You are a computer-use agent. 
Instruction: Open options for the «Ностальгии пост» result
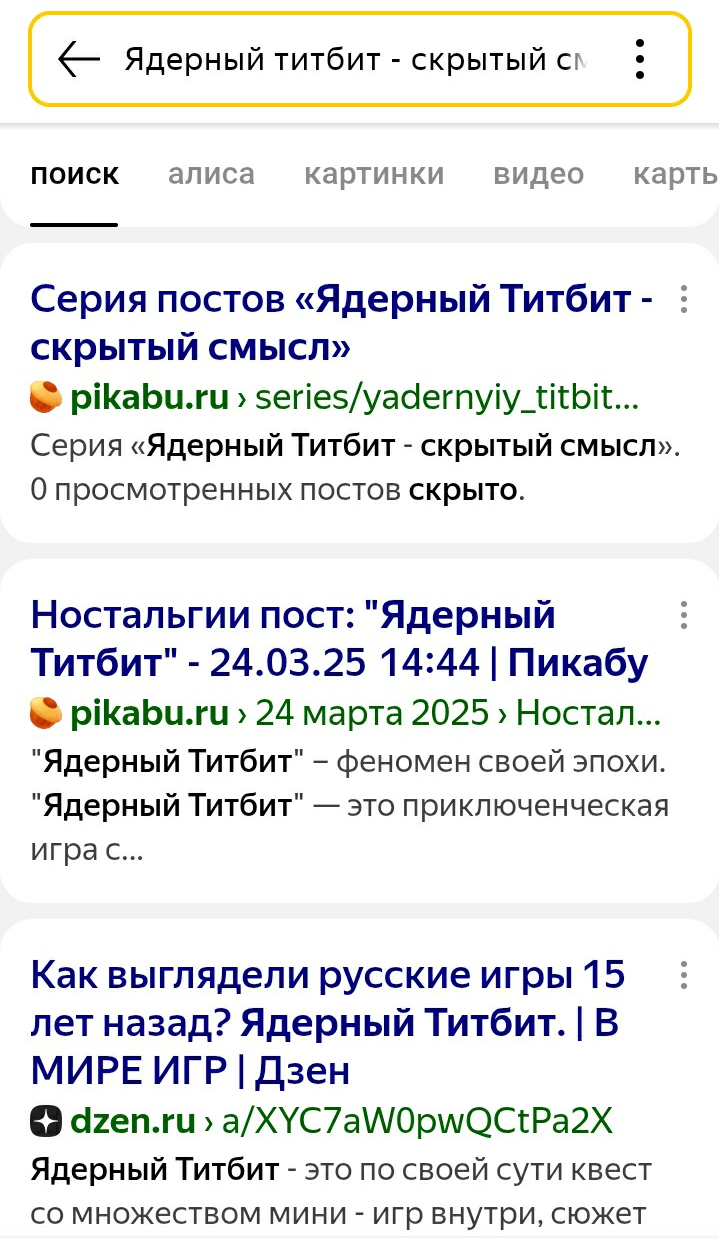pyautogui.click(x=684, y=615)
